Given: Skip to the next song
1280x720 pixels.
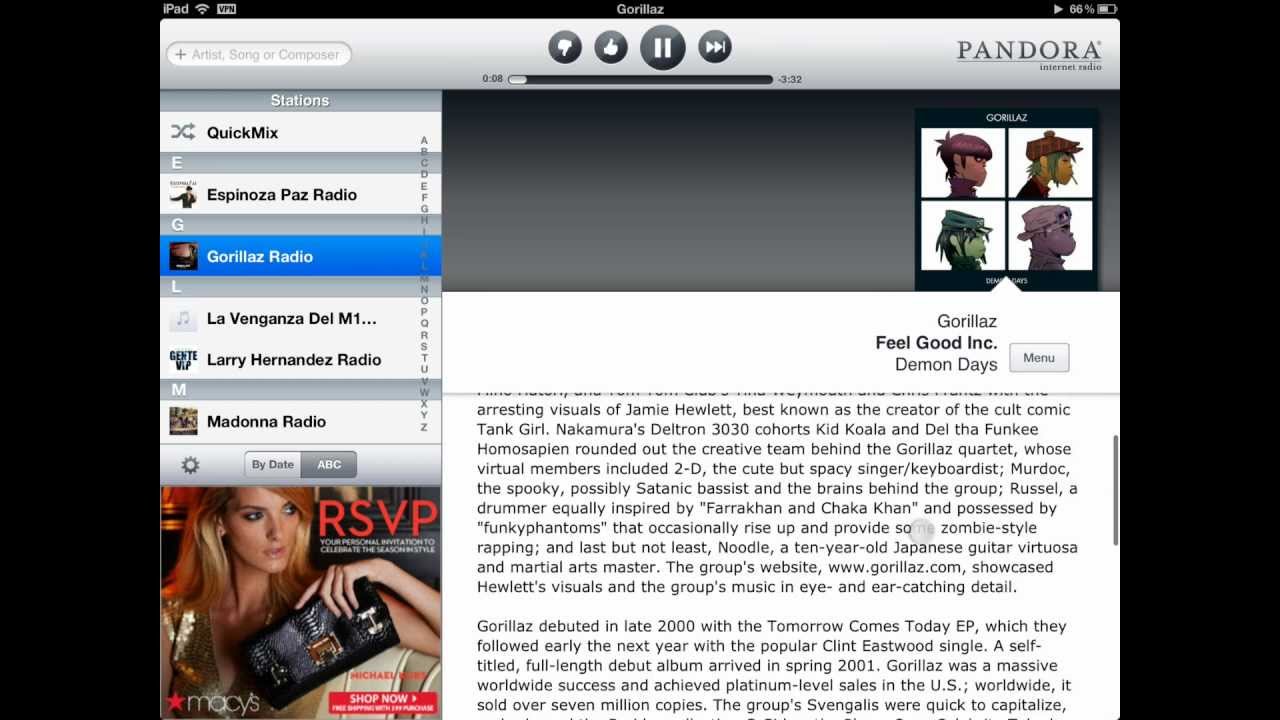Looking at the screenshot, I should (714, 47).
